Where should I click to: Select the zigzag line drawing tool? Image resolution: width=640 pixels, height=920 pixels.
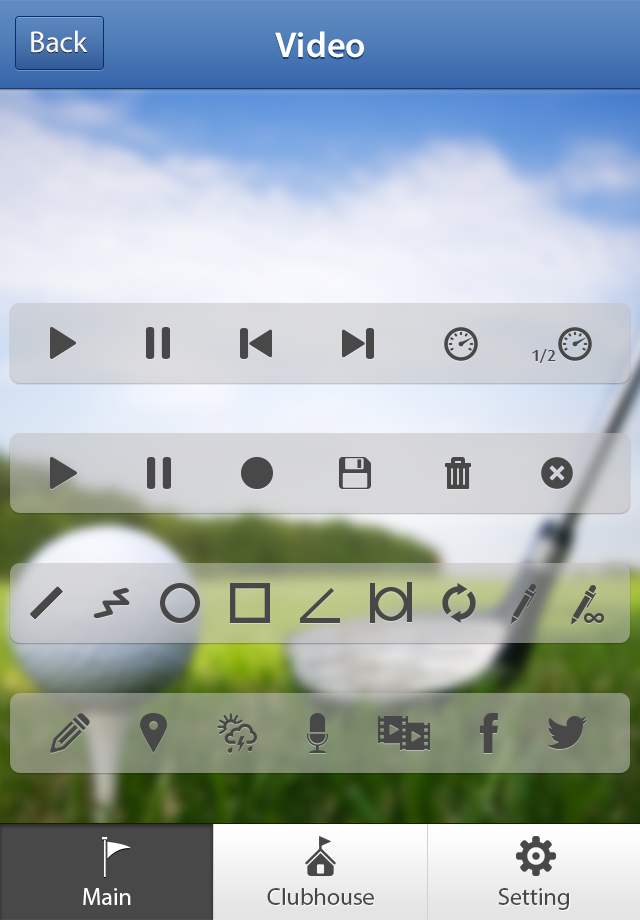pos(112,604)
